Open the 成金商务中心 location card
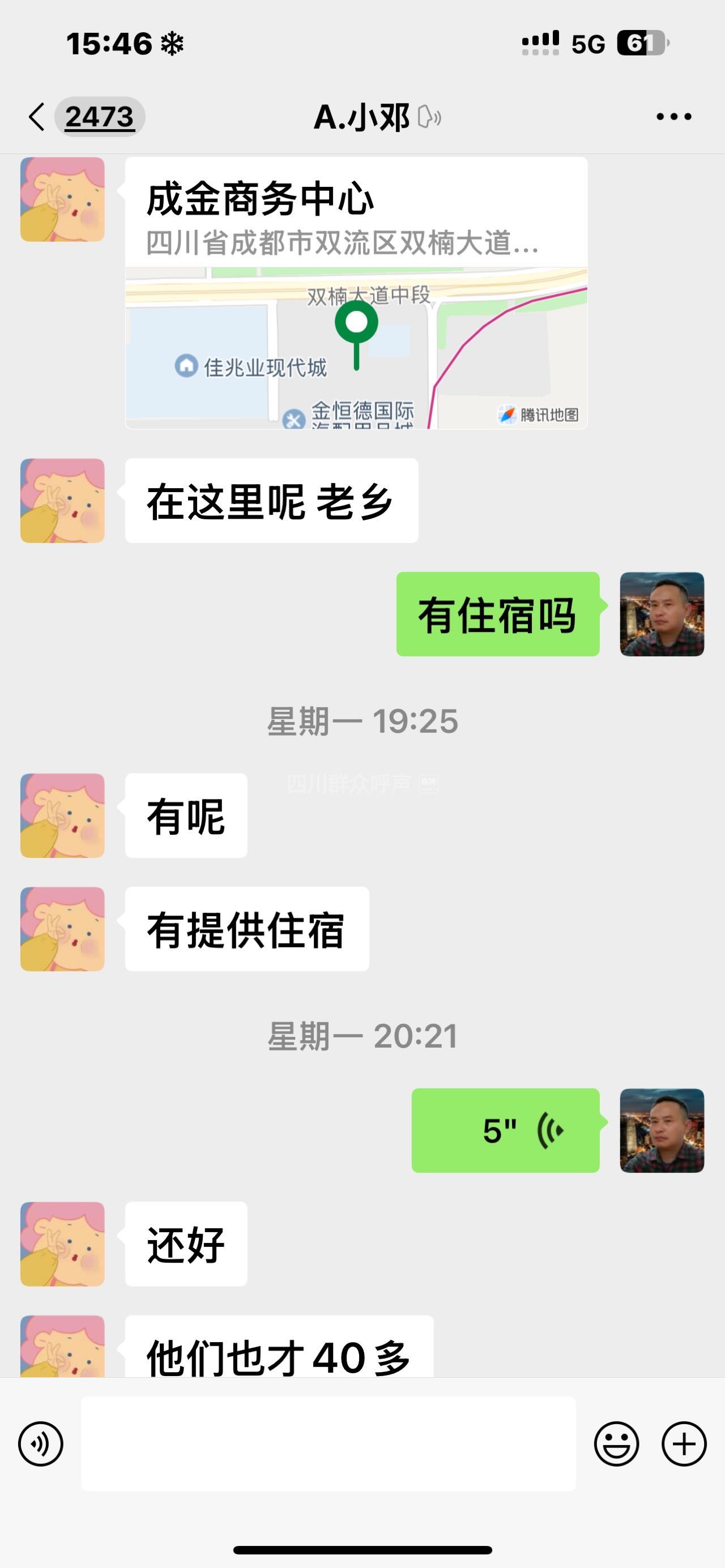This screenshot has width=725, height=1568. click(x=356, y=293)
